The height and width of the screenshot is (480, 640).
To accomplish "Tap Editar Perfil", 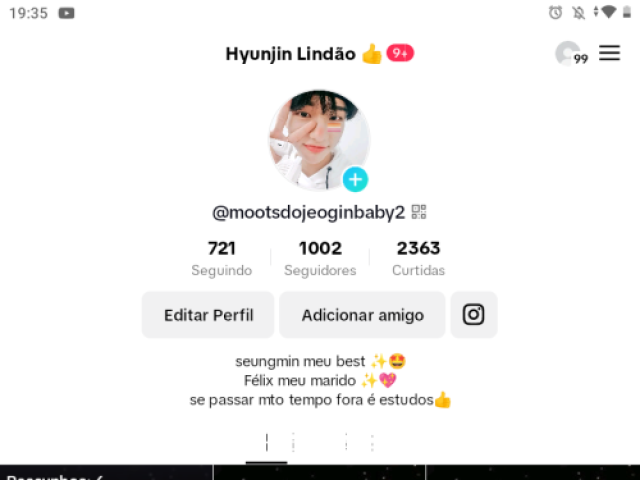I will 208,315.
